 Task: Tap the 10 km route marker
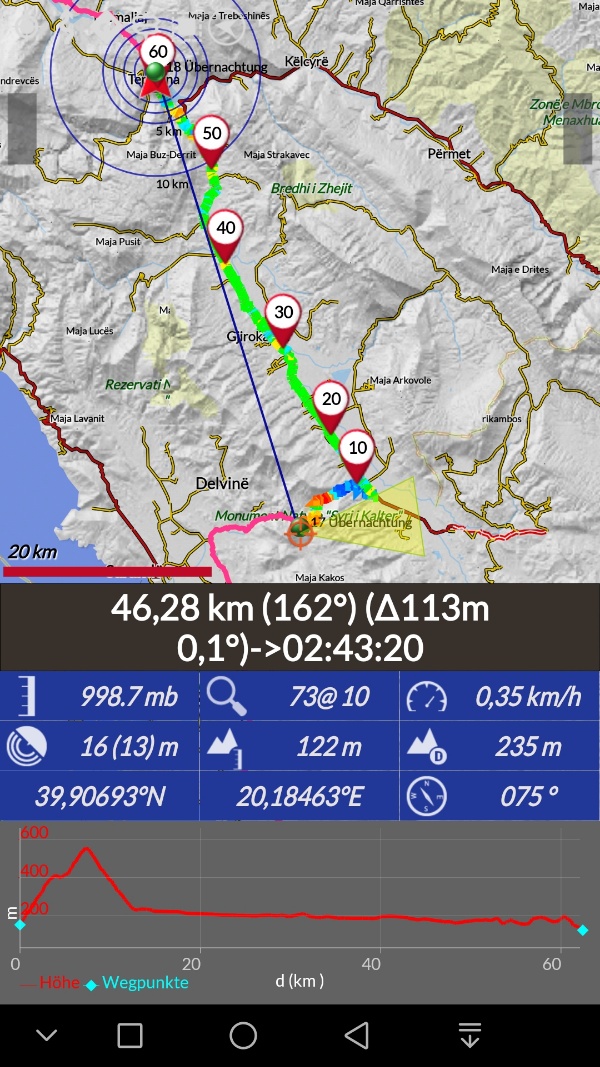(x=358, y=450)
